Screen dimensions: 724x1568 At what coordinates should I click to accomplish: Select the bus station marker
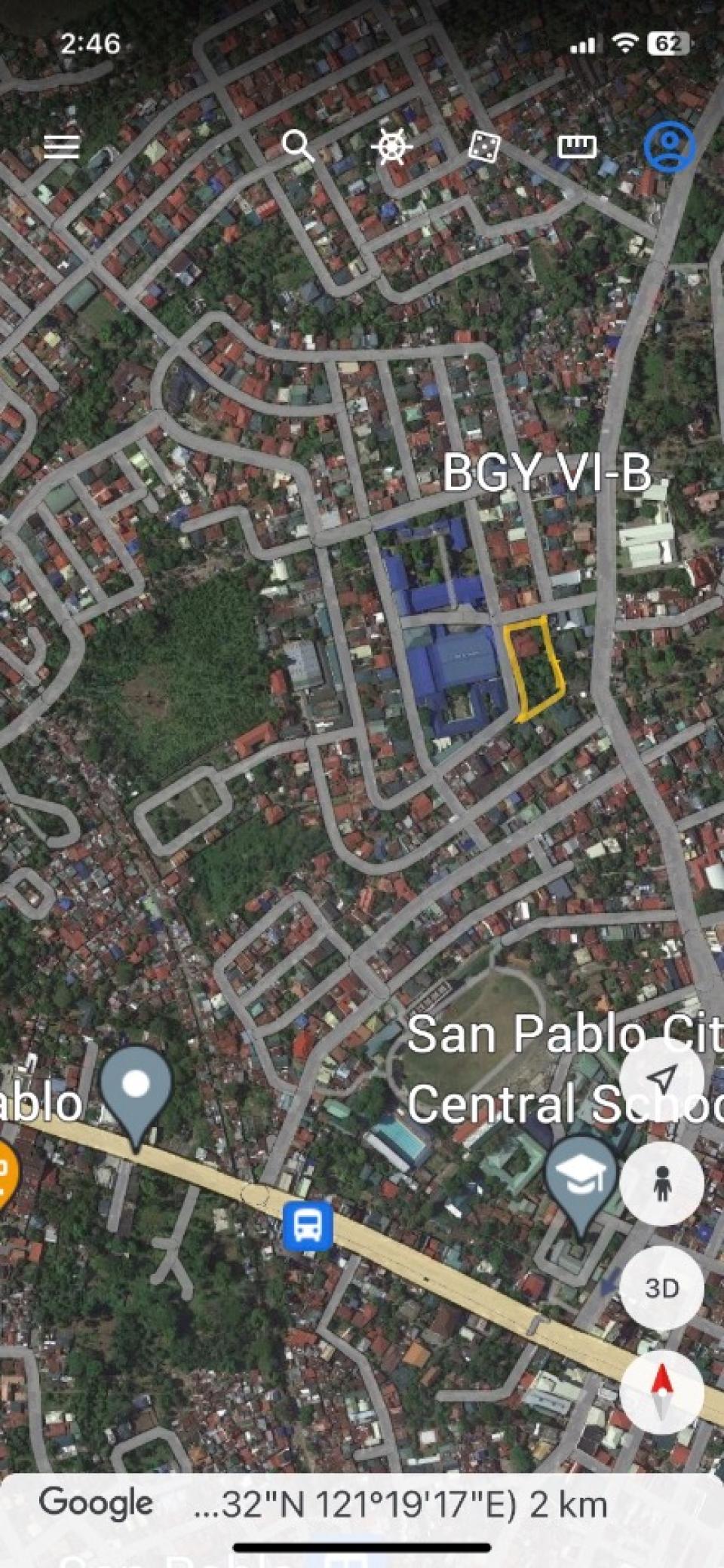point(308,1224)
